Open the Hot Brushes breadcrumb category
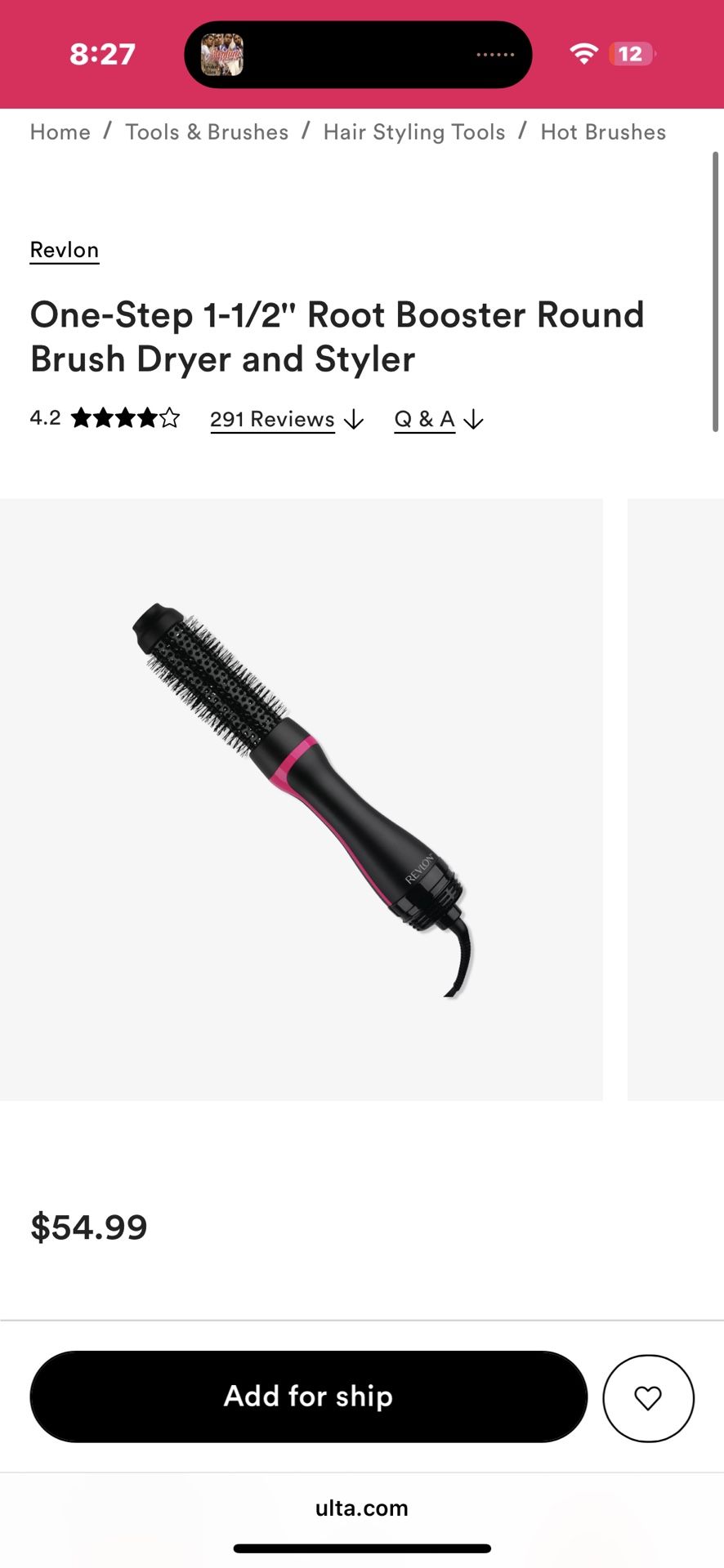 (x=602, y=131)
